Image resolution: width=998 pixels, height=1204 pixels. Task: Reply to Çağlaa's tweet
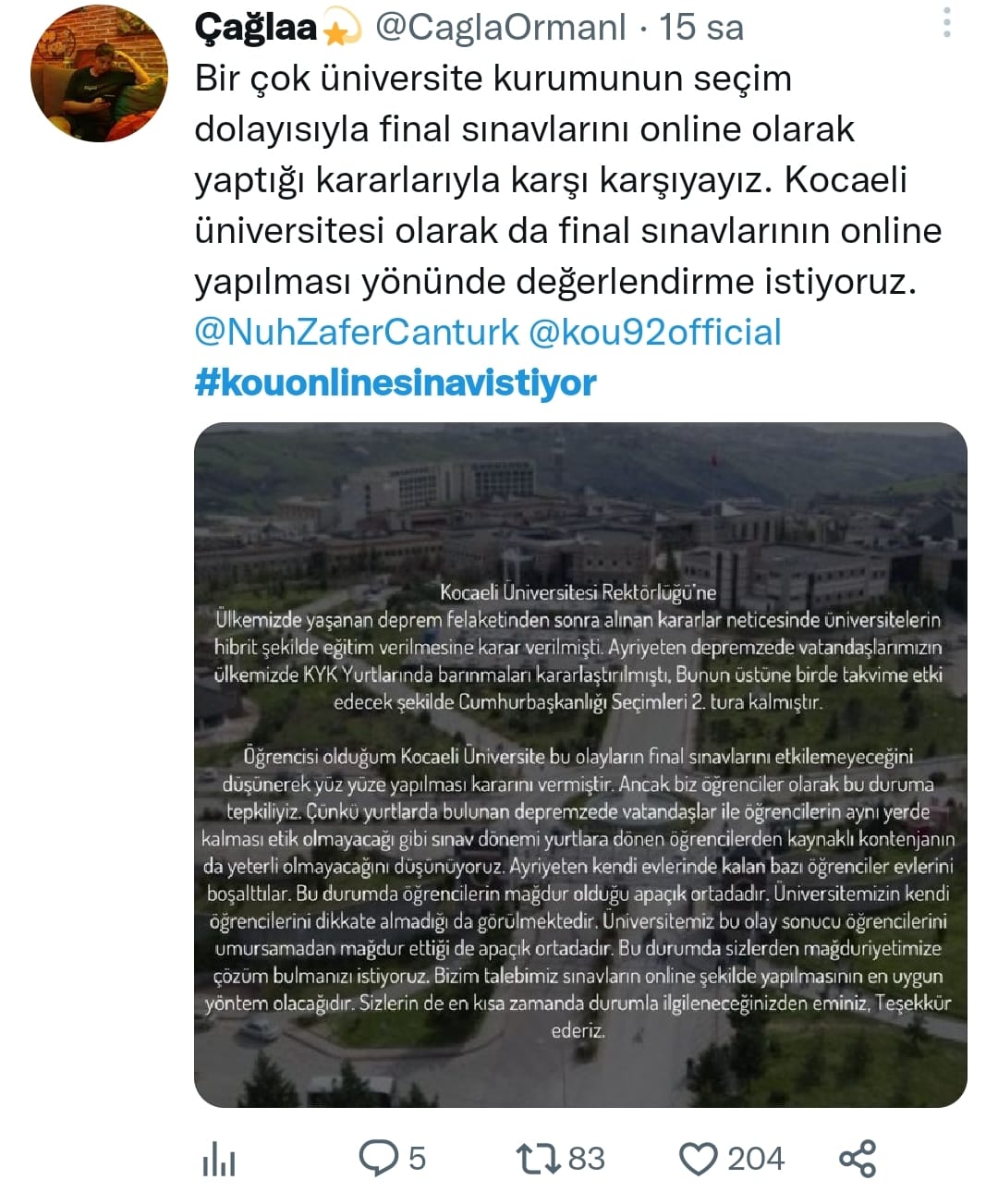(x=379, y=1158)
